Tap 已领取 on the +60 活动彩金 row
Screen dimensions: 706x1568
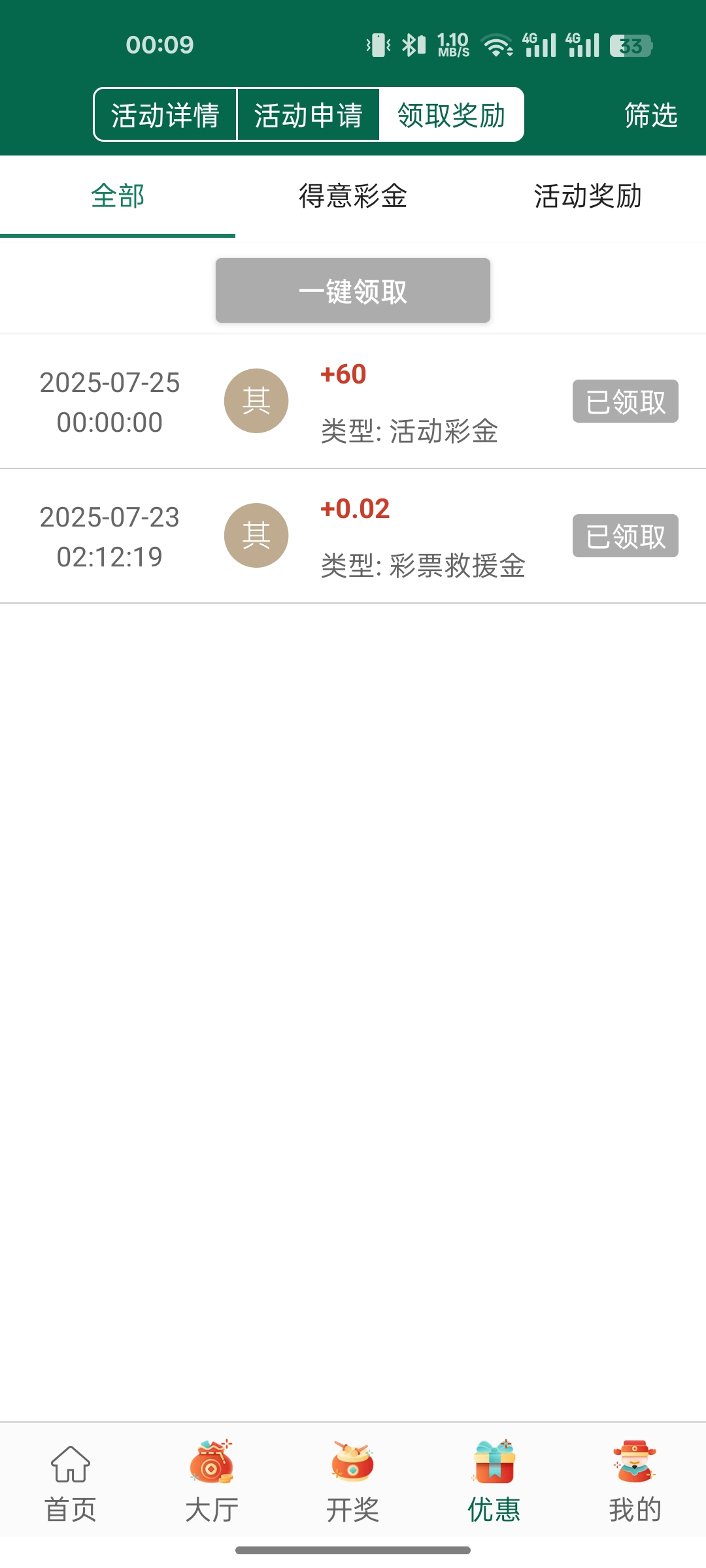click(x=626, y=401)
